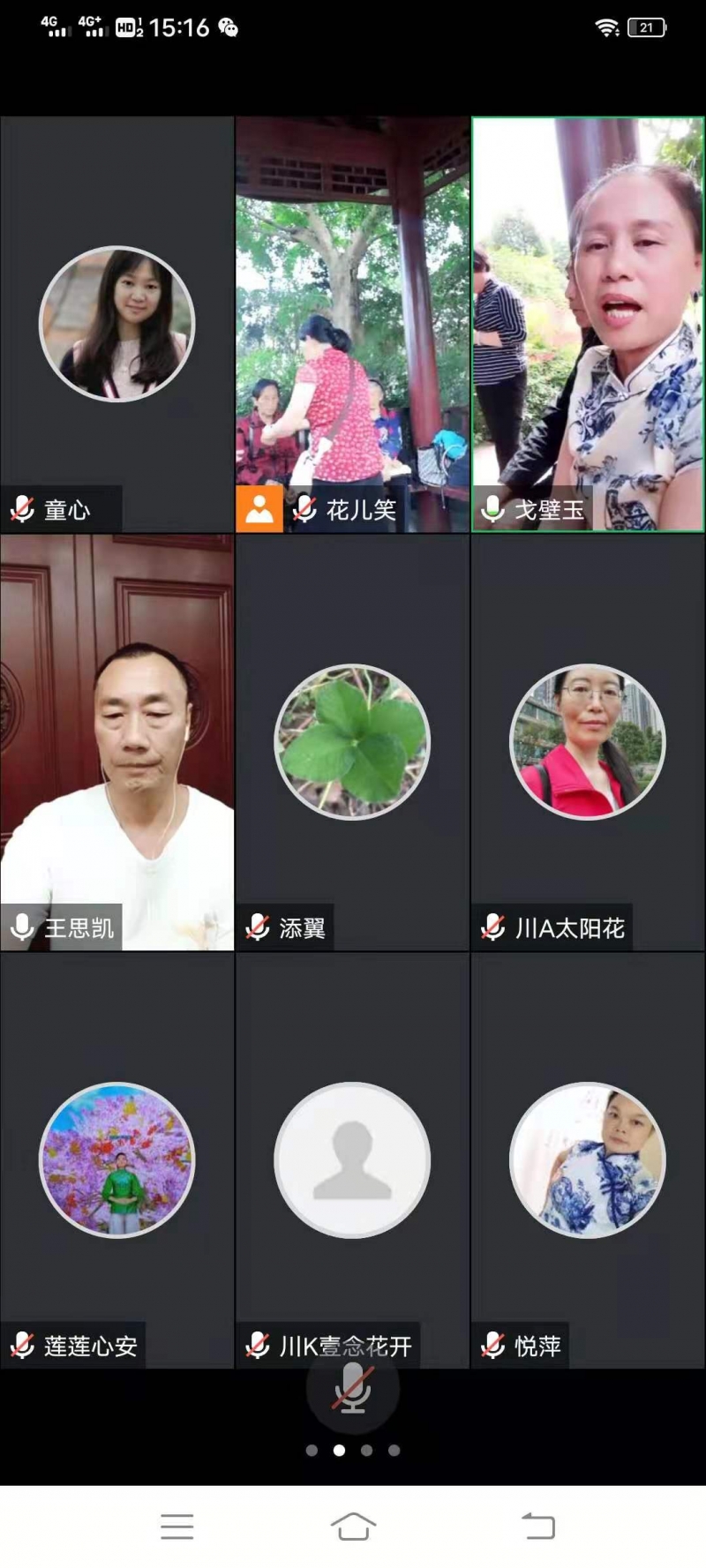Screen dimensions: 706x1568
Task: Open 童心's participant tile
Action: [116, 324]
